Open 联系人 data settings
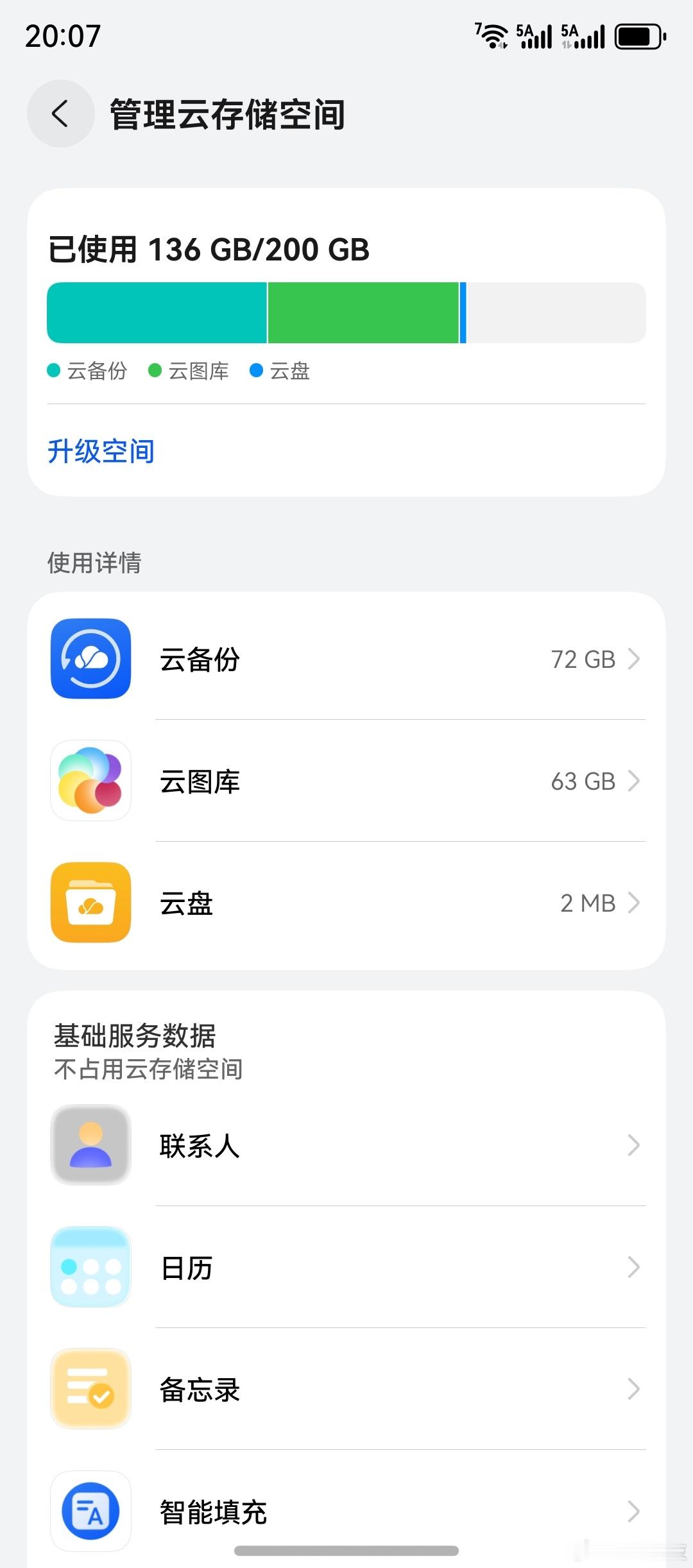The height and width of the screenshot is (1568, 693). (x=346, y=1145)
